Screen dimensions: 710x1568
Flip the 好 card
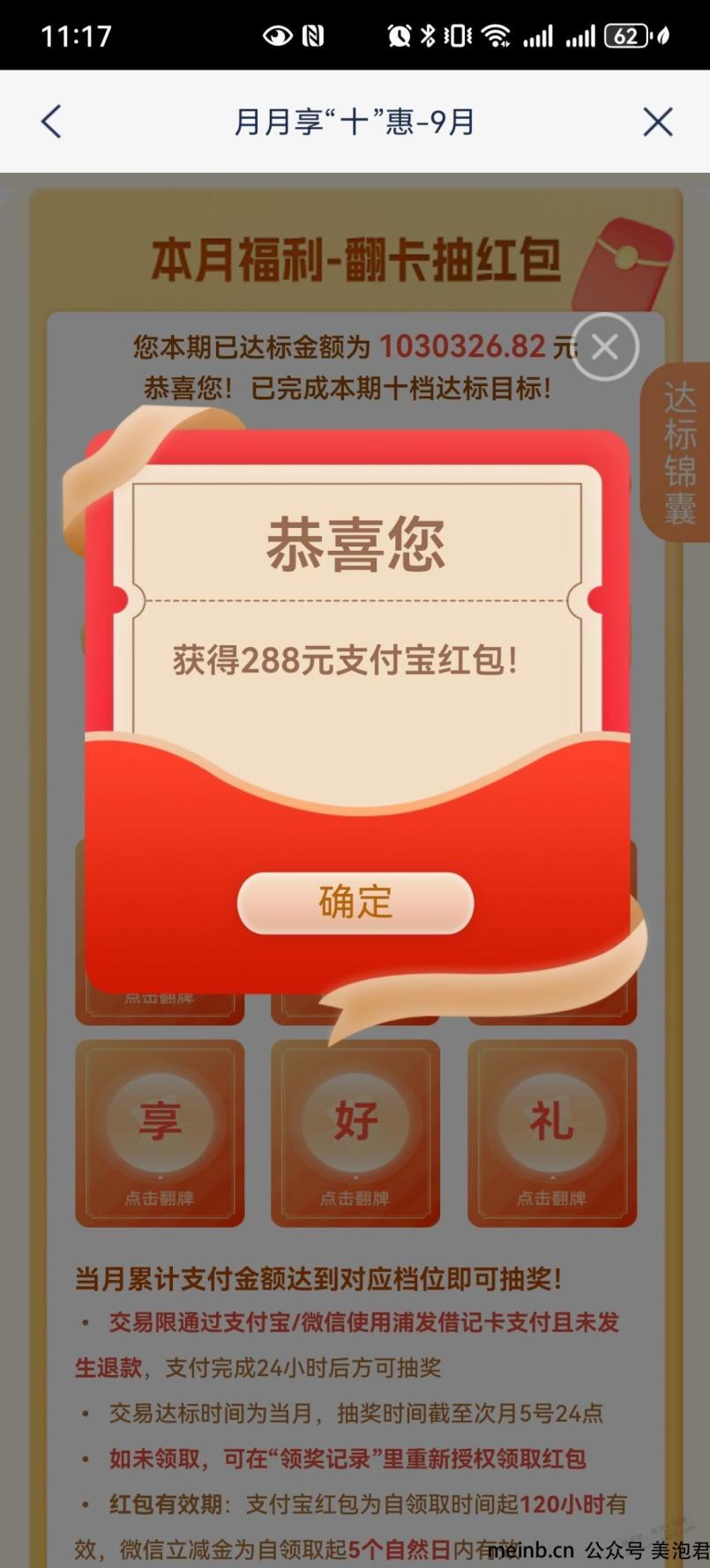355,1133
